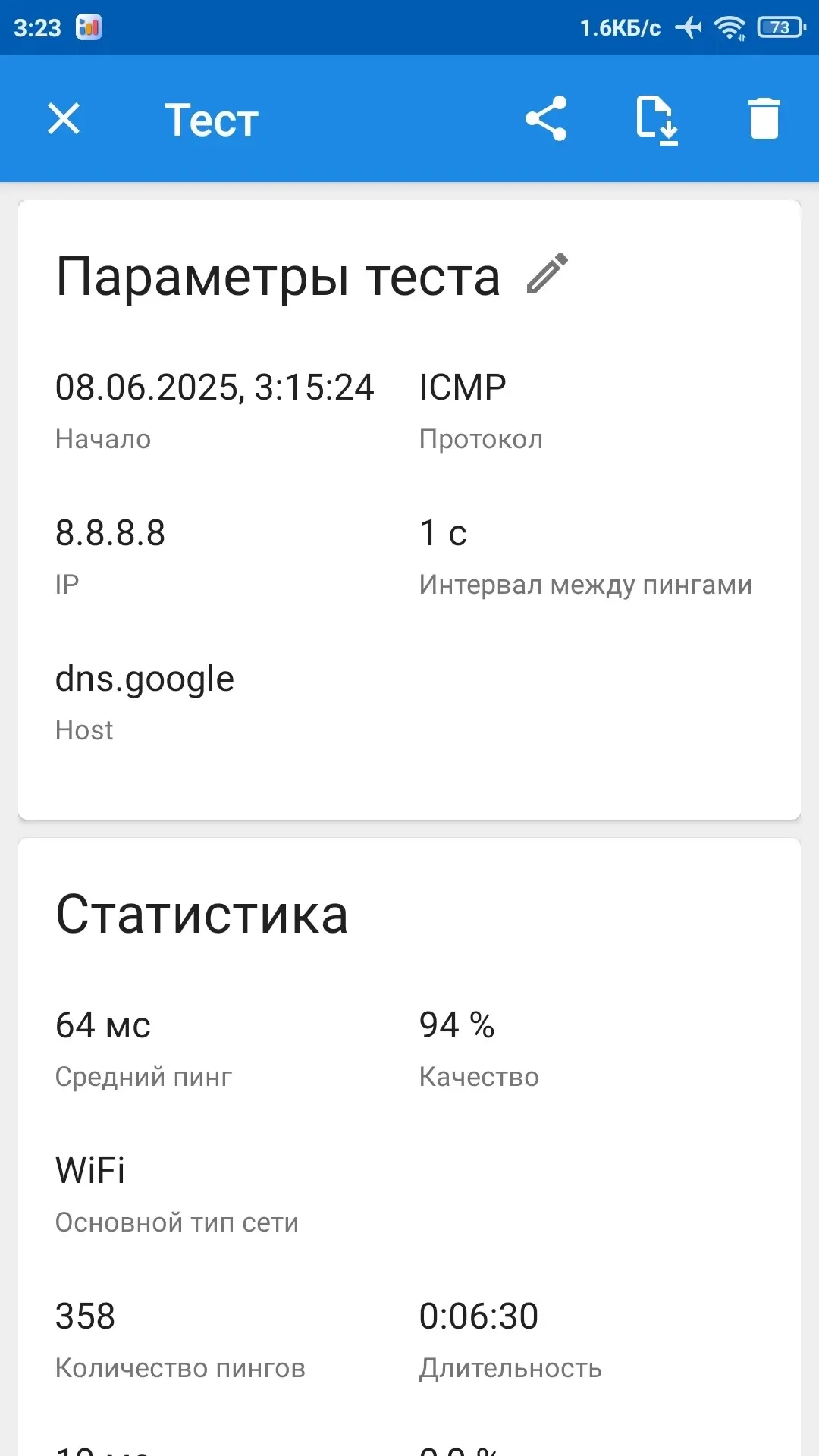Close the test details screen
819x1456 pixels.
pyautogui.click(x=64, y=119)
